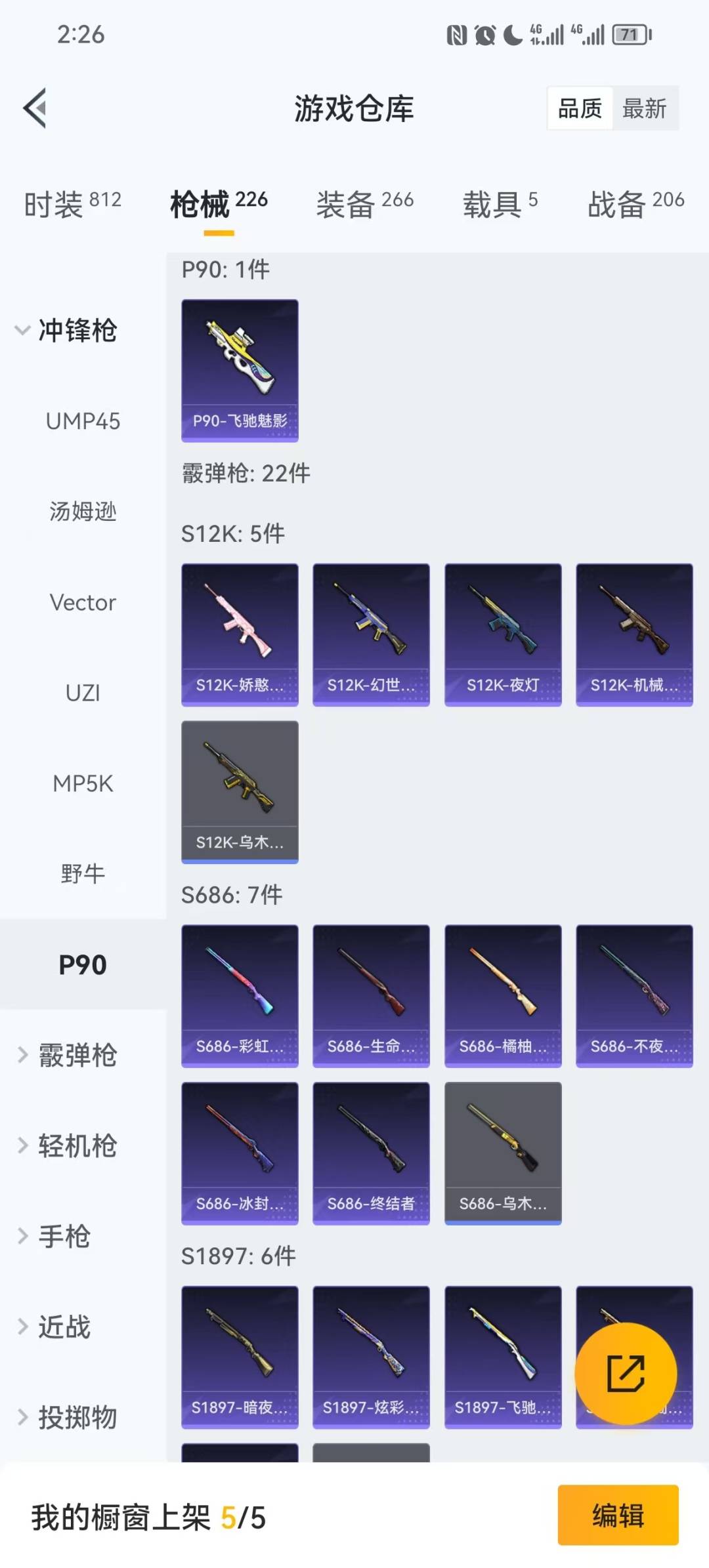The height and width of the screenshot is (1568, 709).
Task: Select the 品质 sort option
Action: (x=580, y=108)
